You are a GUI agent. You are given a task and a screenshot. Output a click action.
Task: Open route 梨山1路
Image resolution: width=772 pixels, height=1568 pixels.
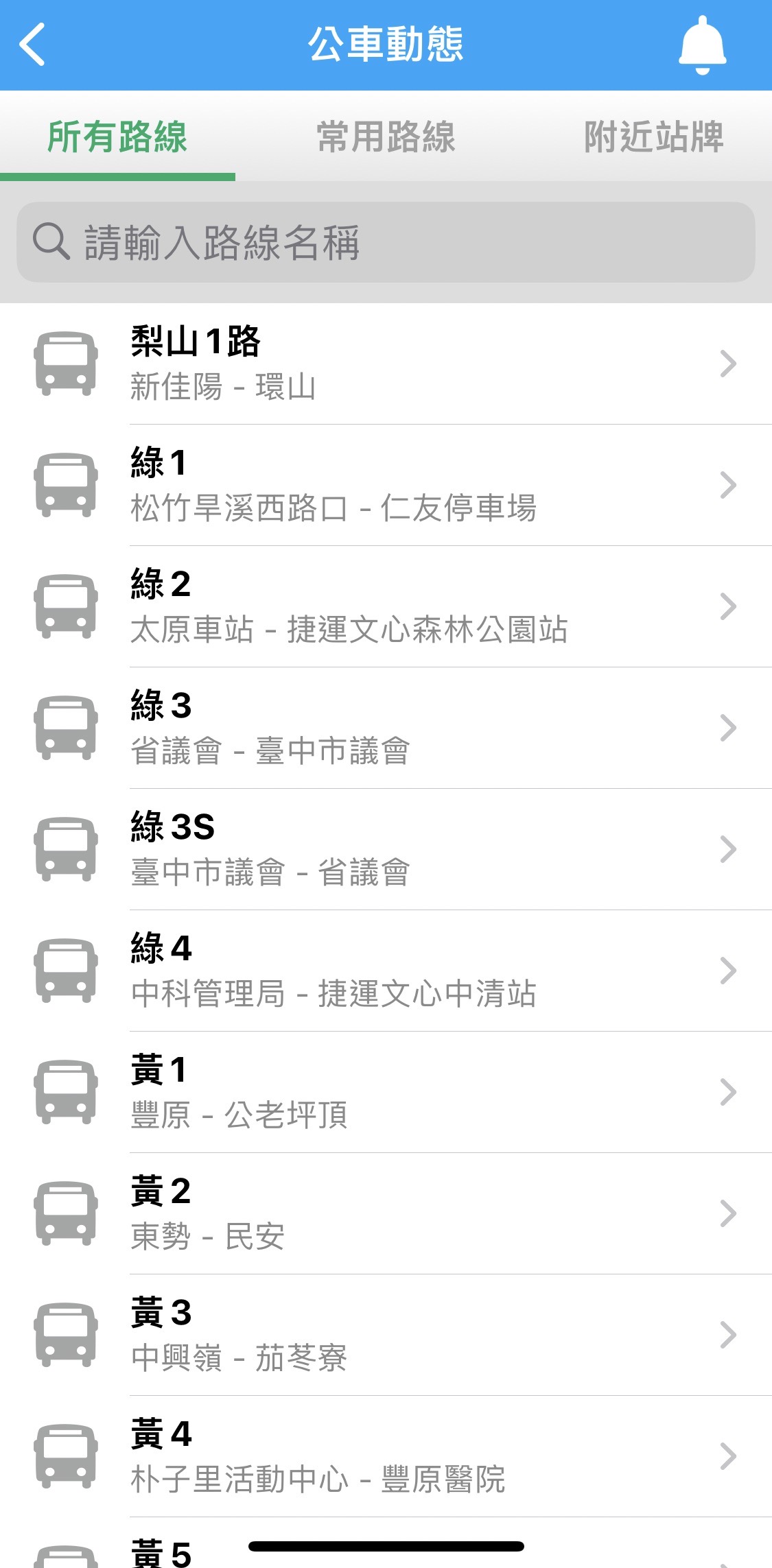pos(386,364)
